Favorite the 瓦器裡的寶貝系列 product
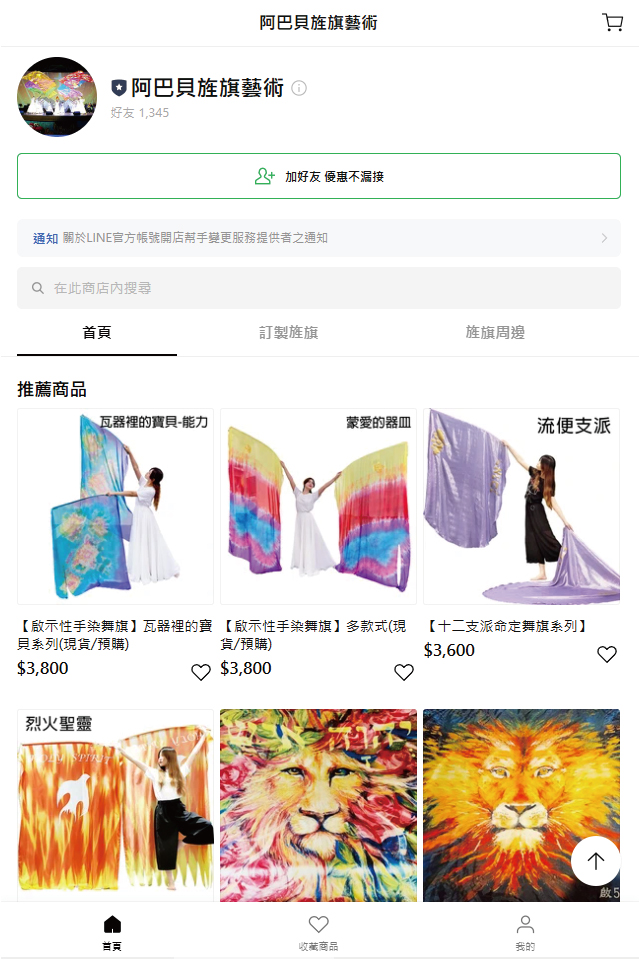This screenshot has height=960, width=639. [200, 672]
